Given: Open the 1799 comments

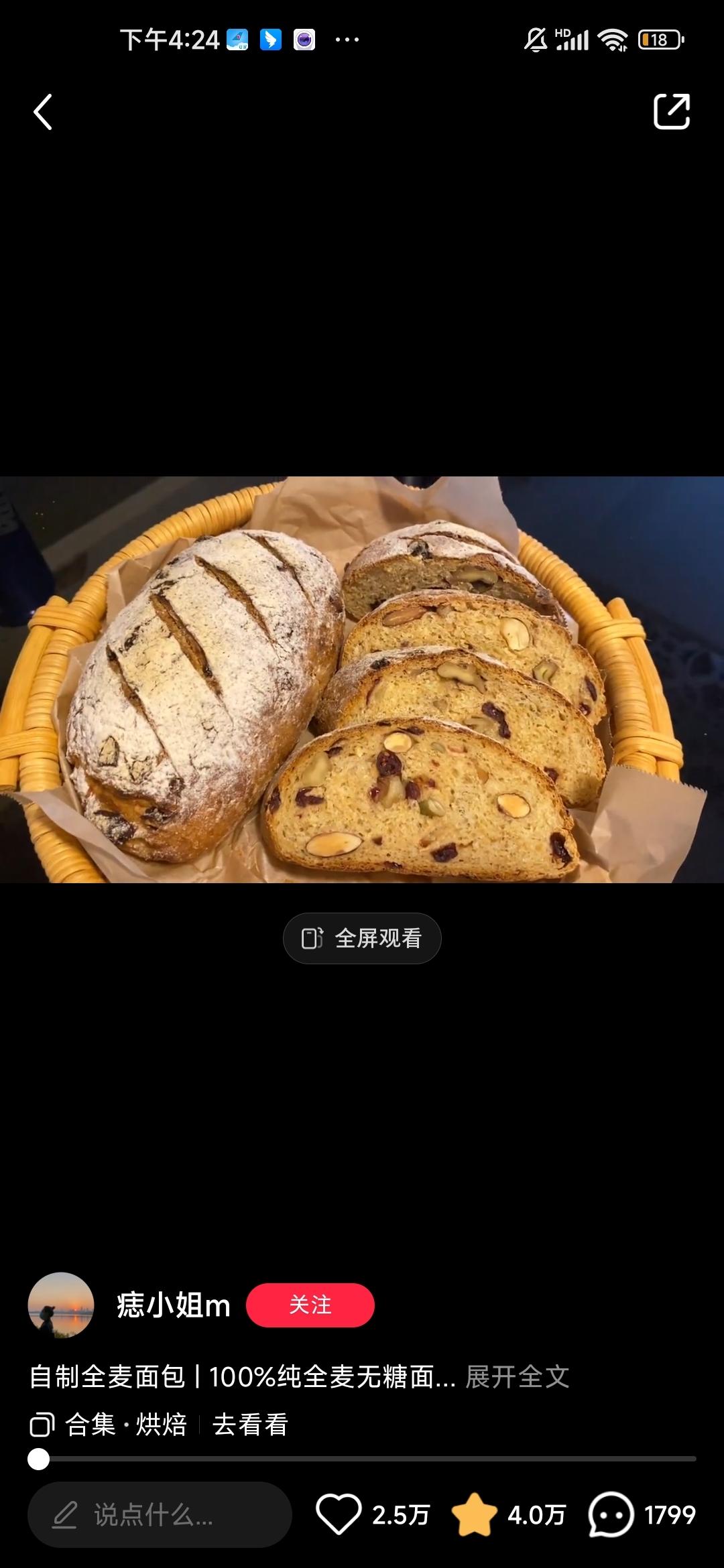Looking at the screenshot, I should click(642, 1514).
